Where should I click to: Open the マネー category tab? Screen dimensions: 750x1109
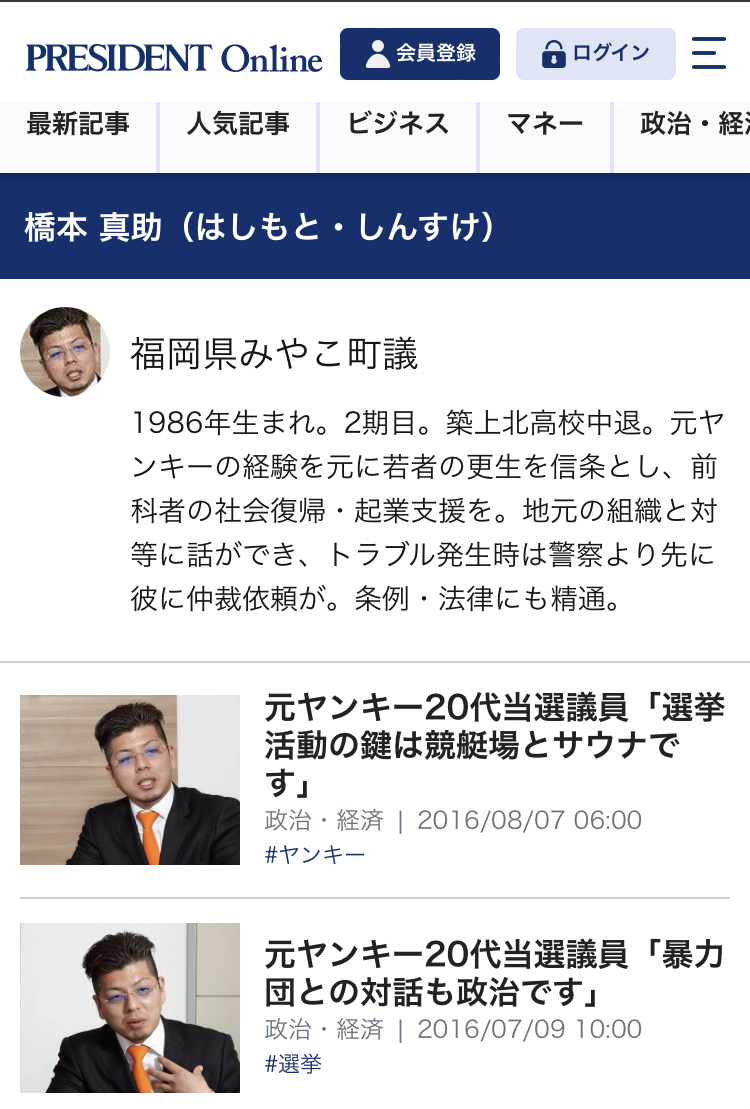(545, 124)
